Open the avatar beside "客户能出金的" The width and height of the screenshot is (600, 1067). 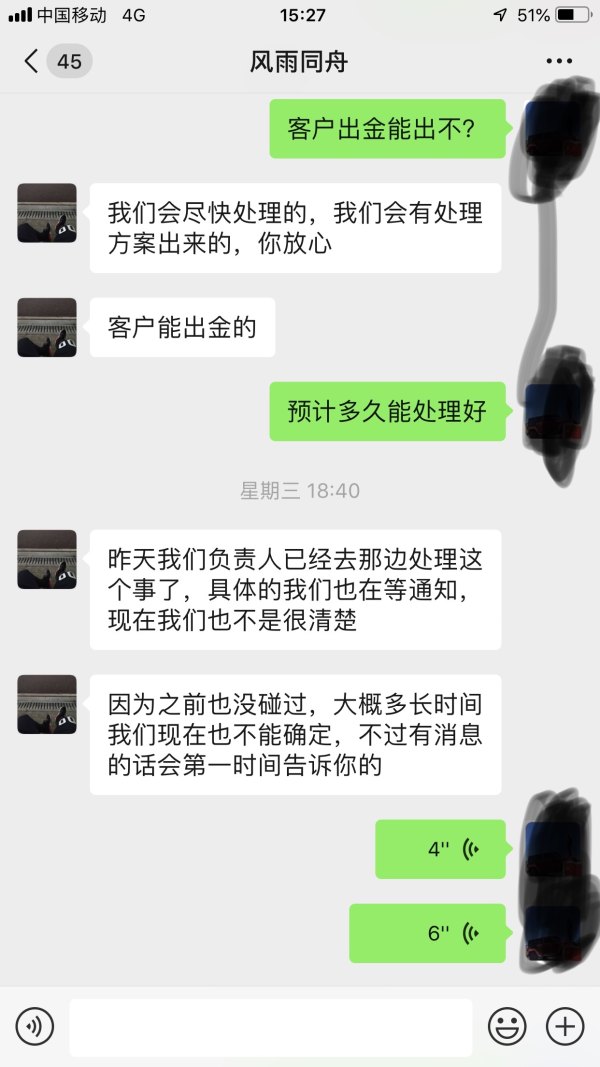47,328
